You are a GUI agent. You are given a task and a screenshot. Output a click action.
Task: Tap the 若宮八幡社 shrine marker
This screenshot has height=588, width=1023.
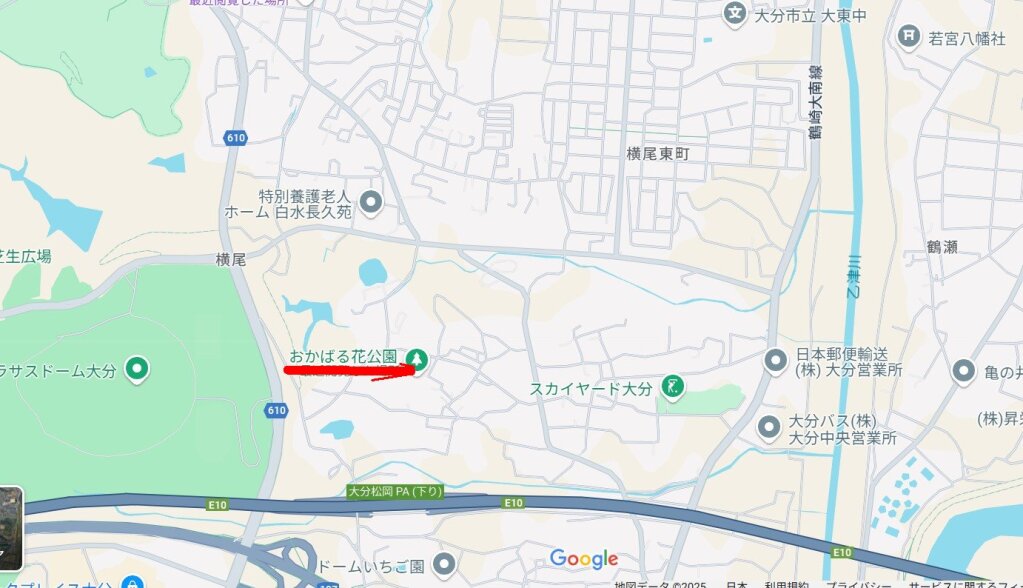(x=908, y=37)
